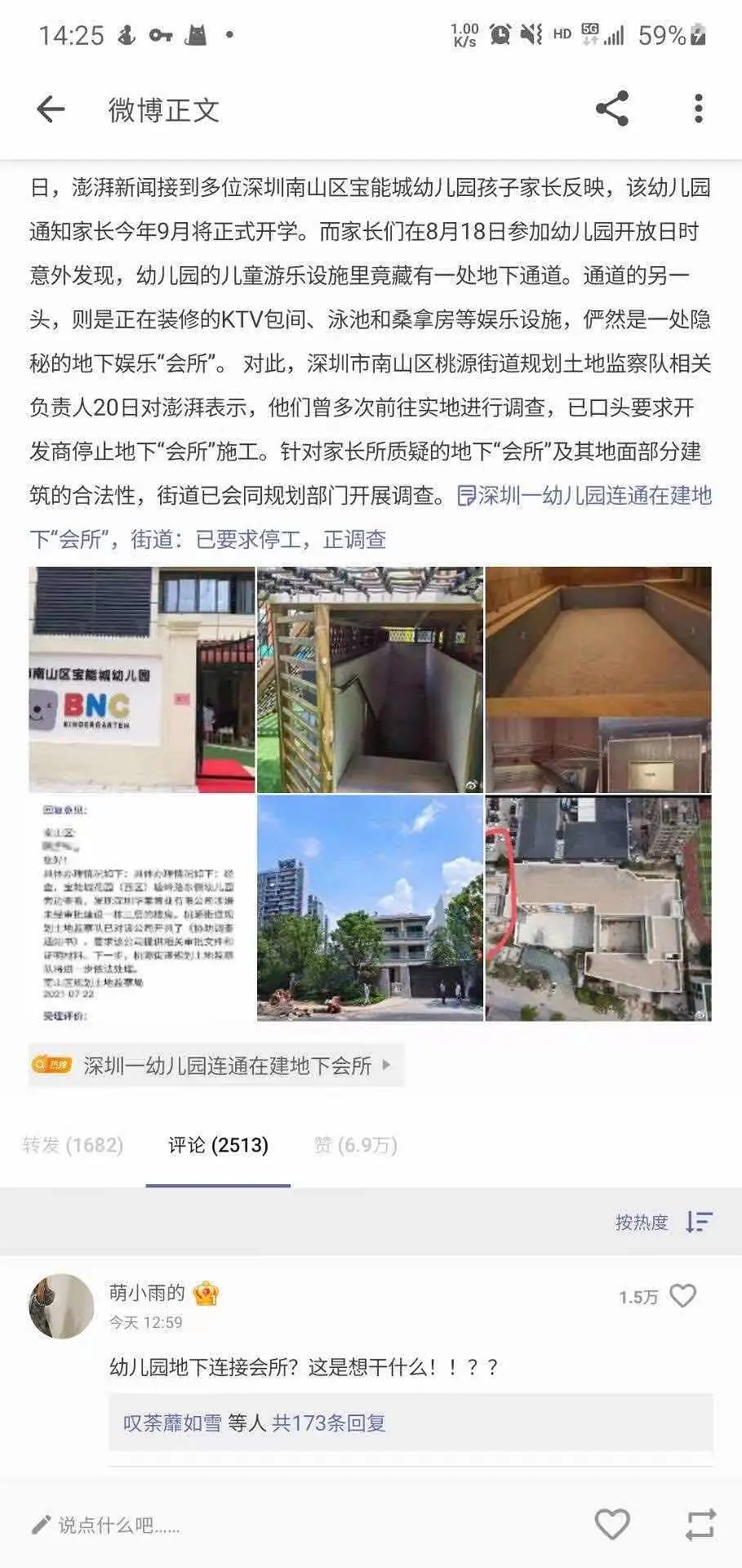Open the aerial rooftop photo

tap(598, 908)
